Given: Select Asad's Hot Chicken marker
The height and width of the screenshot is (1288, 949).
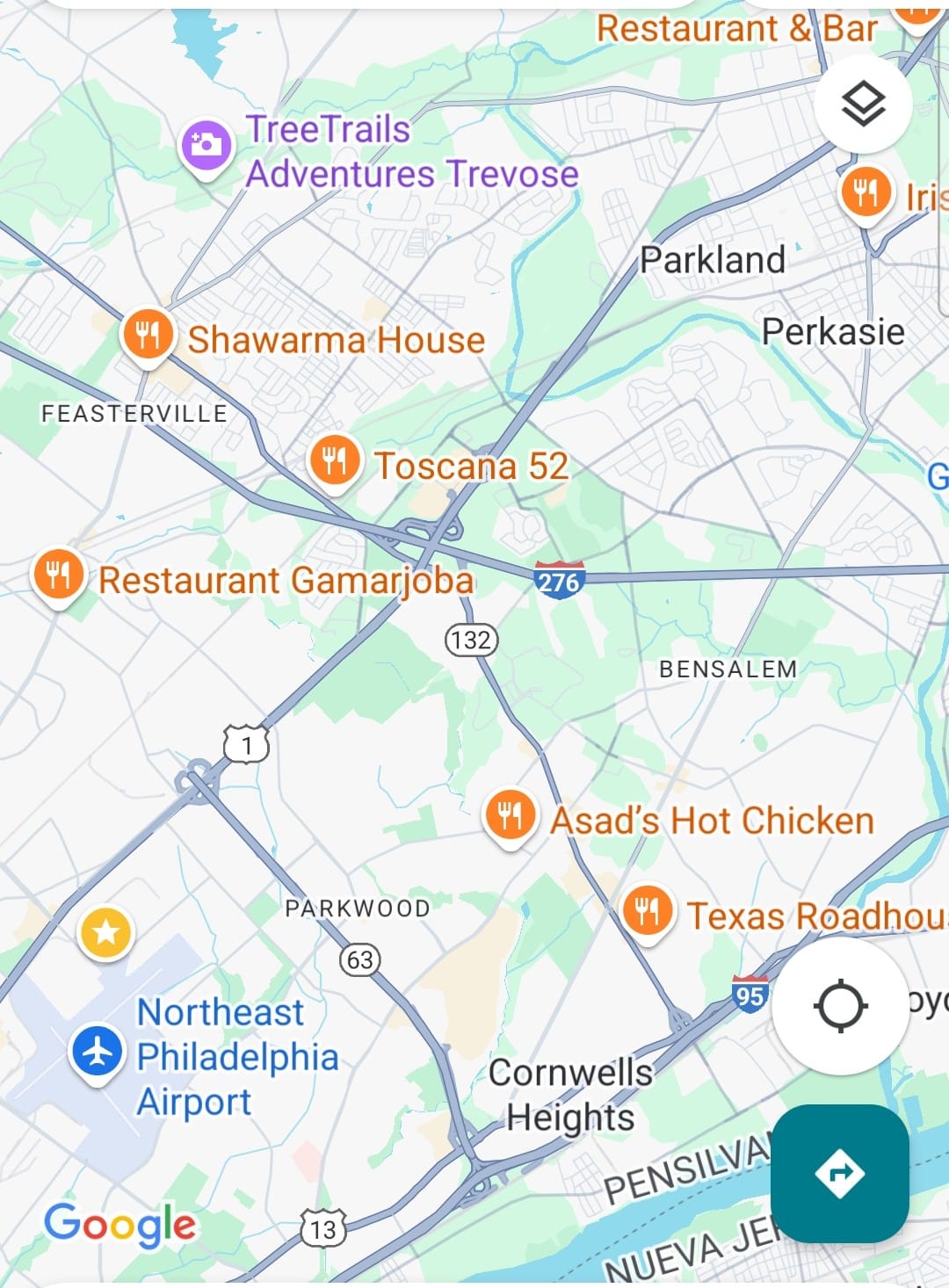Looking at the screenshot, I should click(x=511, y=814).
